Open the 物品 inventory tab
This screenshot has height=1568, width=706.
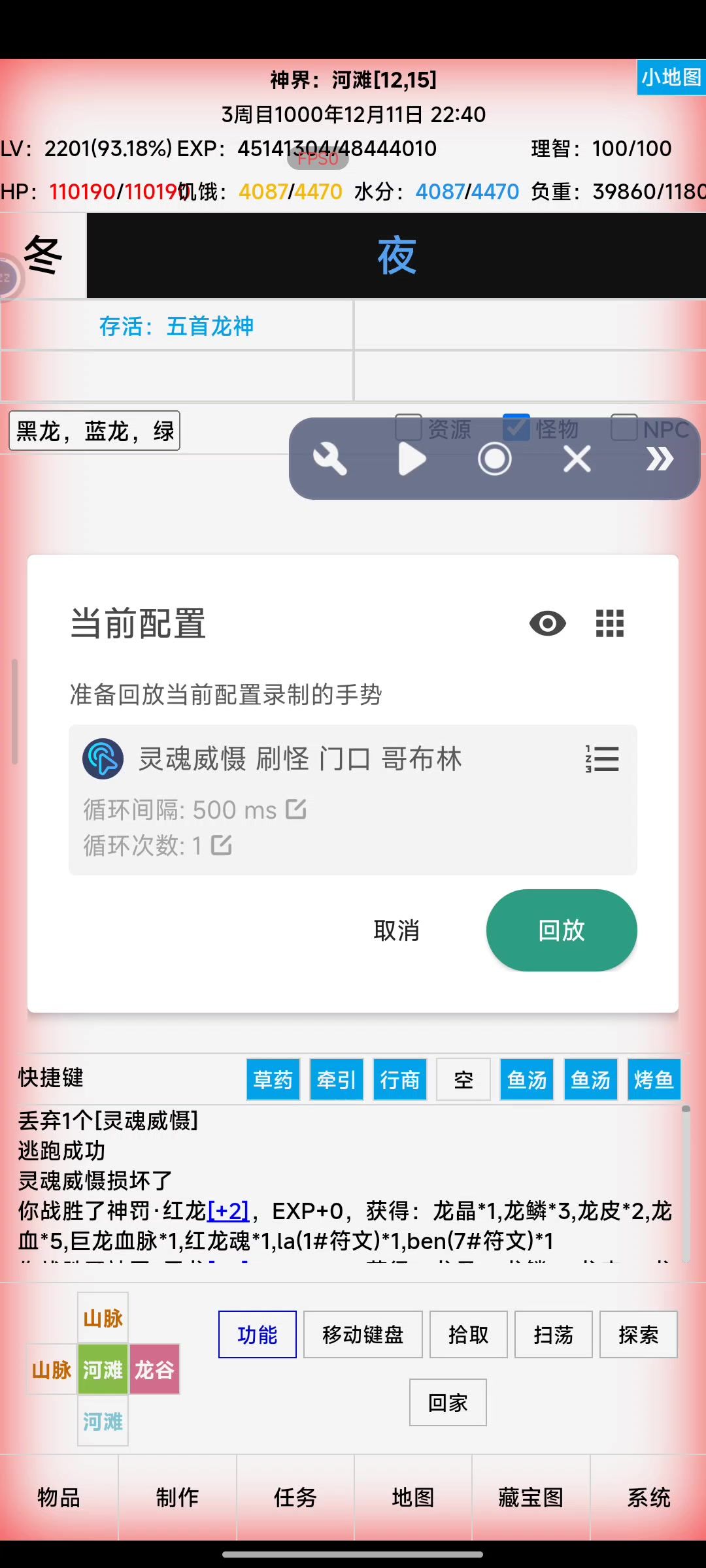click(x=59, y=1497)
